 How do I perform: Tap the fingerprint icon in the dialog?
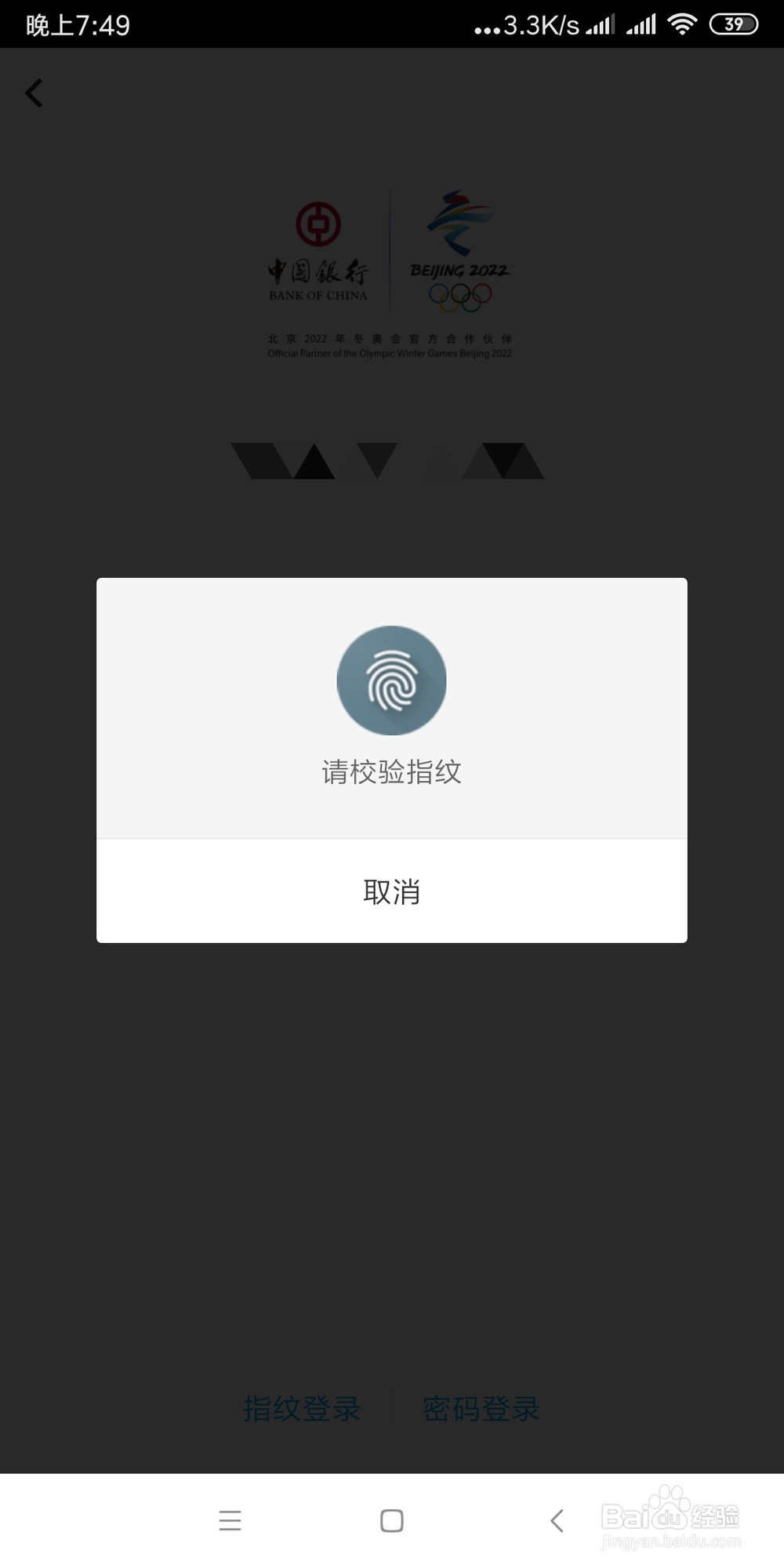(x=392, y=681)
